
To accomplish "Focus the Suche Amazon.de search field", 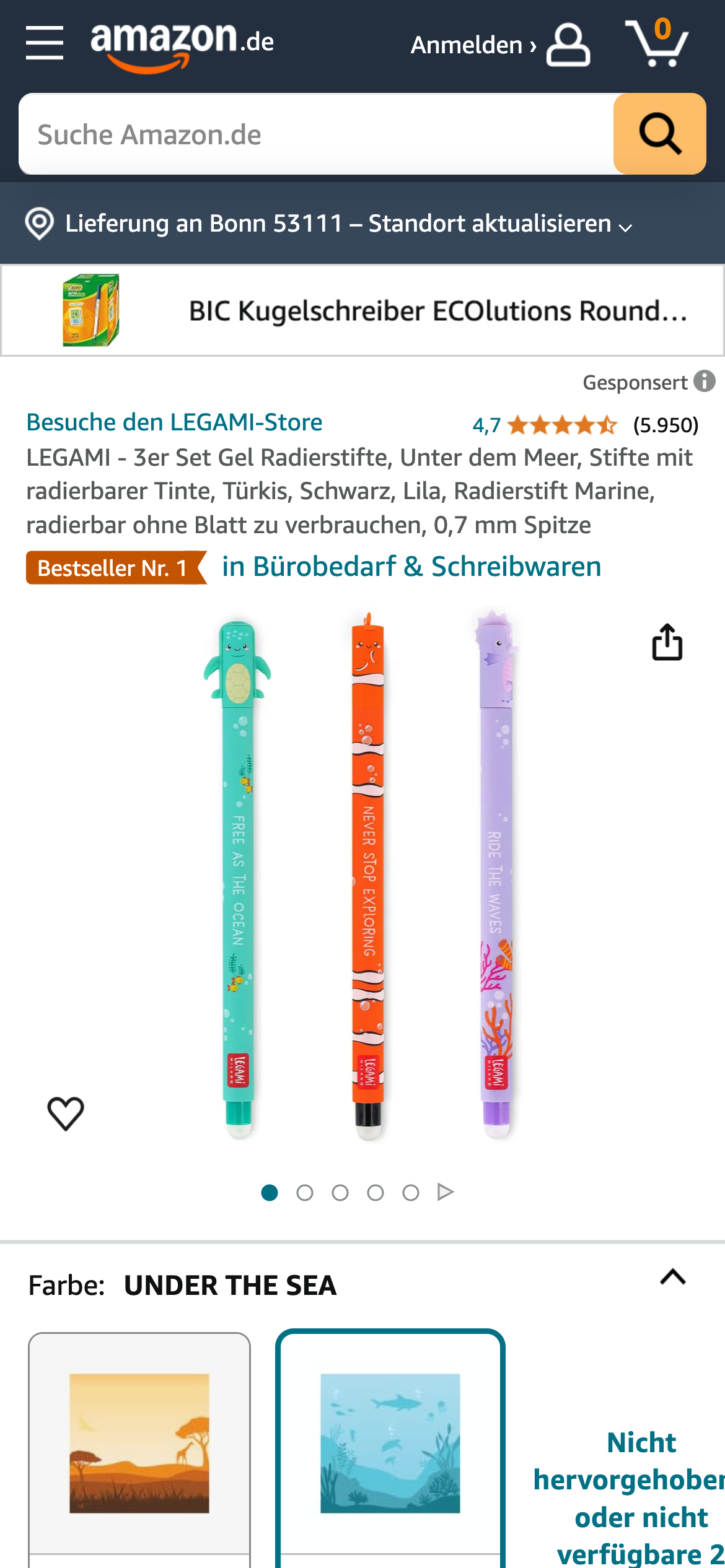I will coord(316,134).
